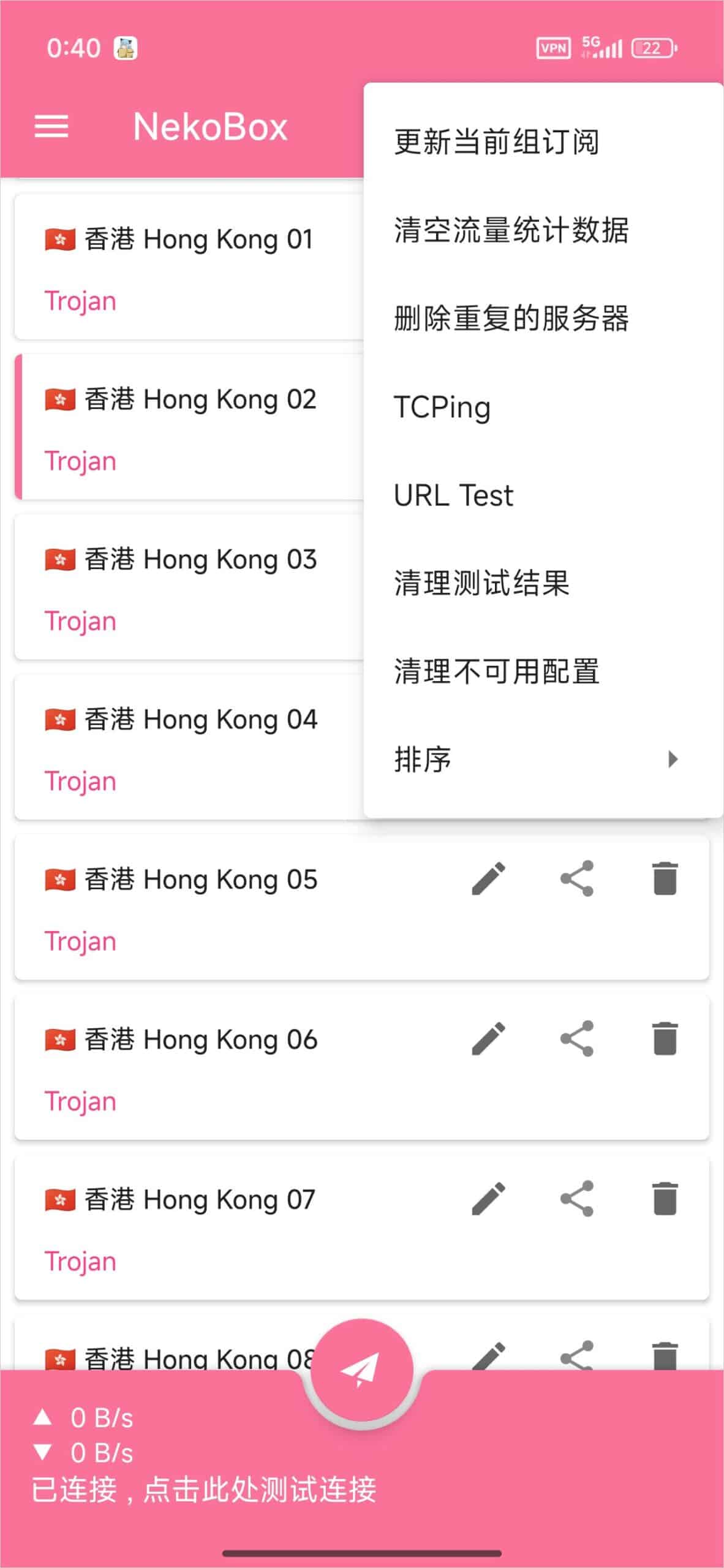This screenshot has width=724, height=1568.
Task: Open the hamburger drawer menu
Action: 51,127
